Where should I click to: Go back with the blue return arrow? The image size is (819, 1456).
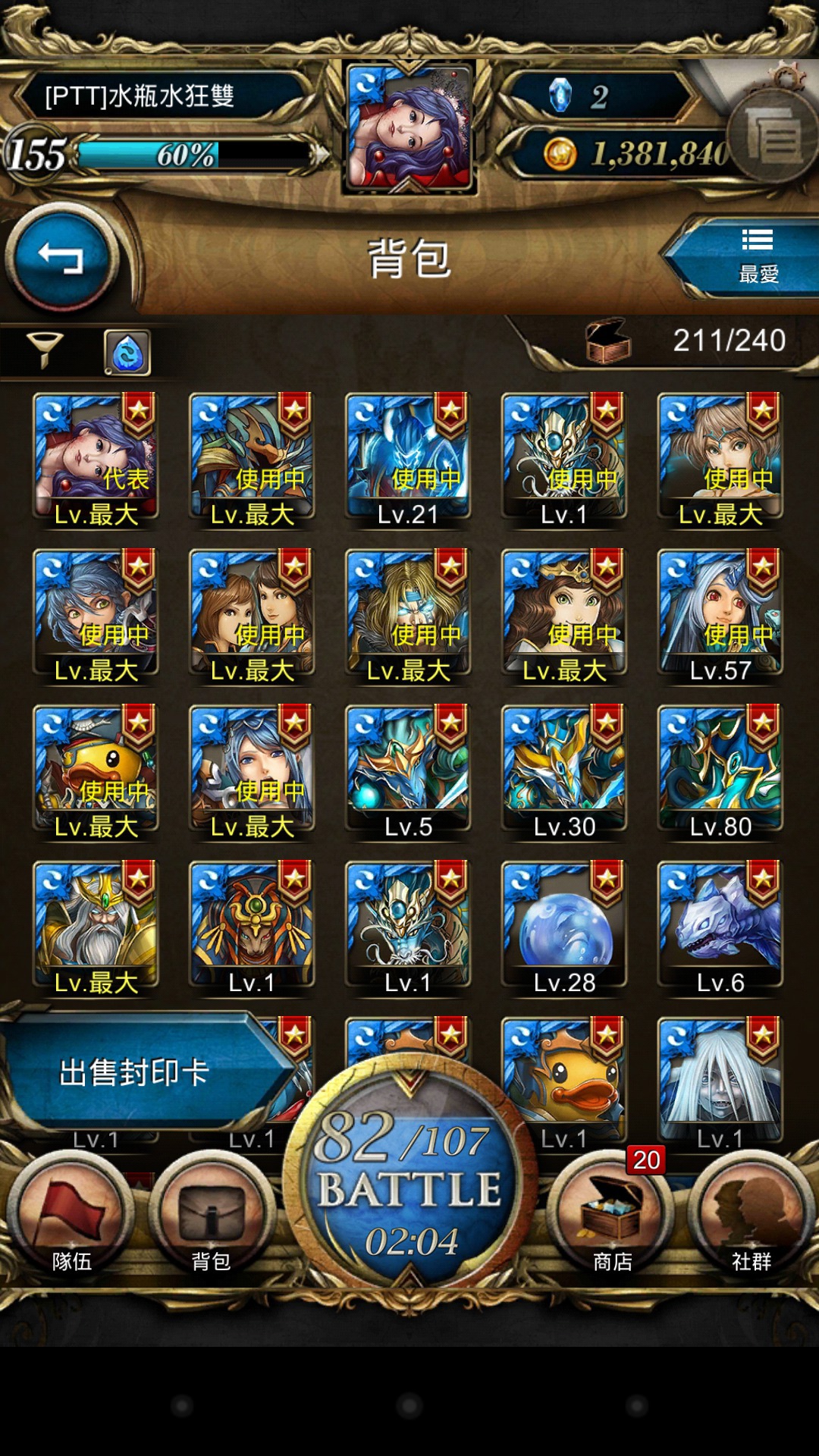tap(61, 258)
